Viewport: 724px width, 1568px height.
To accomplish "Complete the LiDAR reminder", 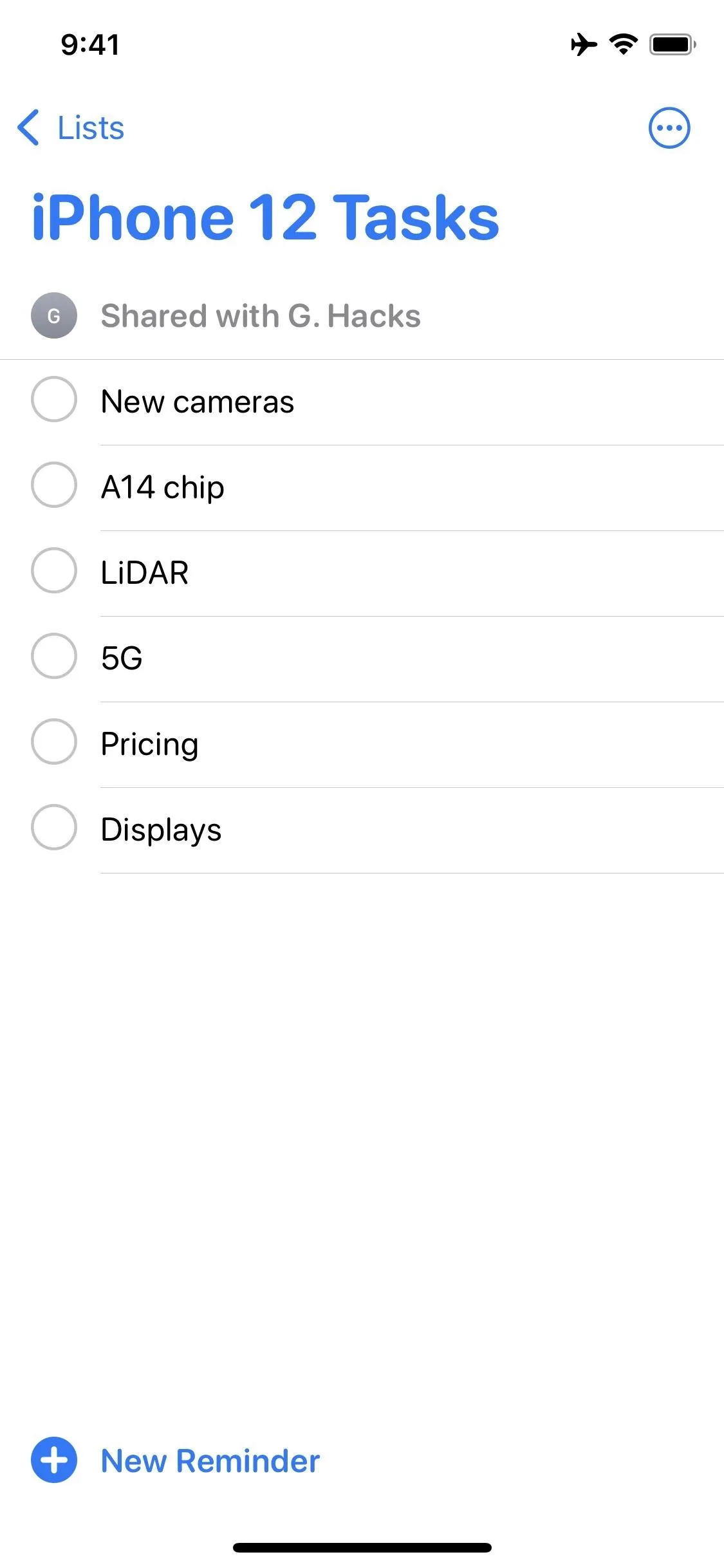I will 54,570.
